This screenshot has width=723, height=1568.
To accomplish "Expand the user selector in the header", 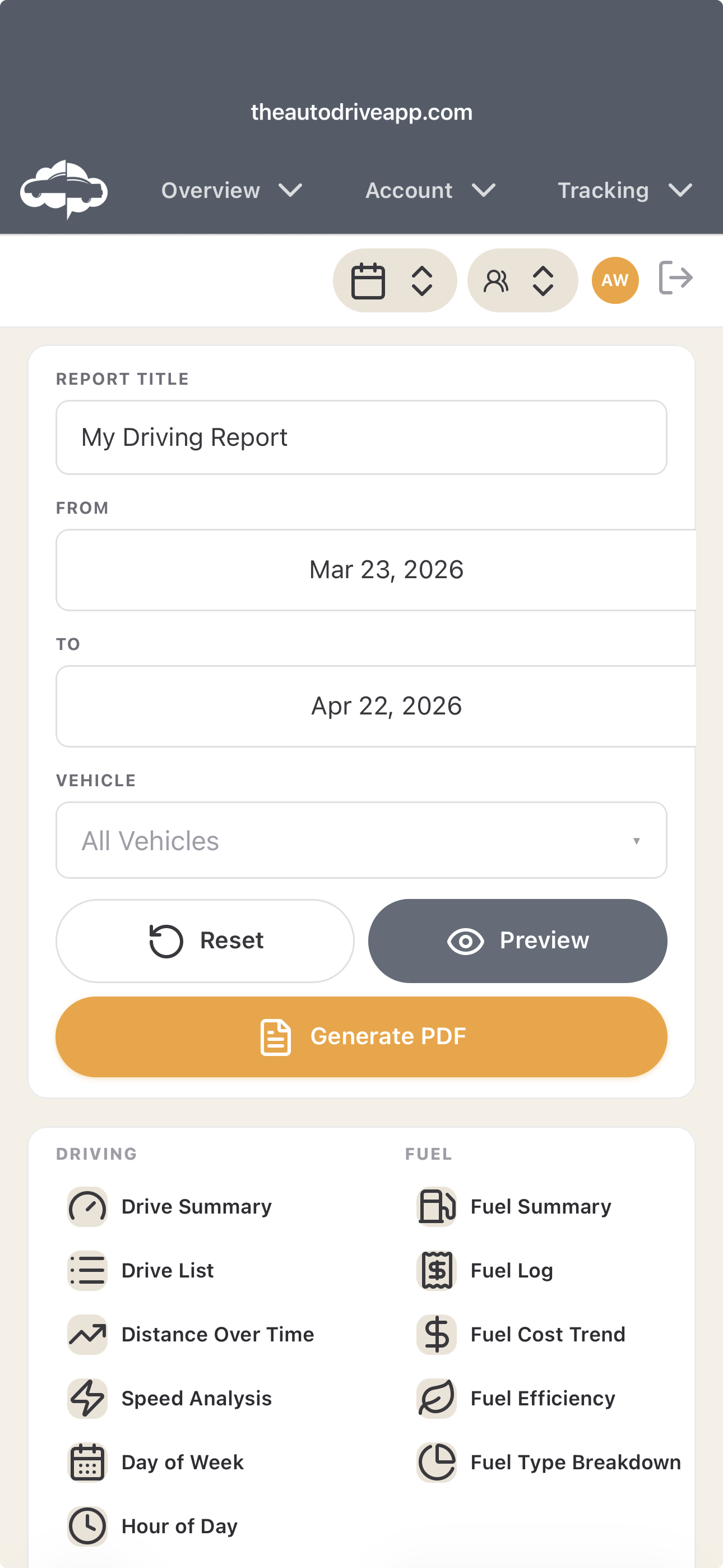I will [x=522, y=280].
